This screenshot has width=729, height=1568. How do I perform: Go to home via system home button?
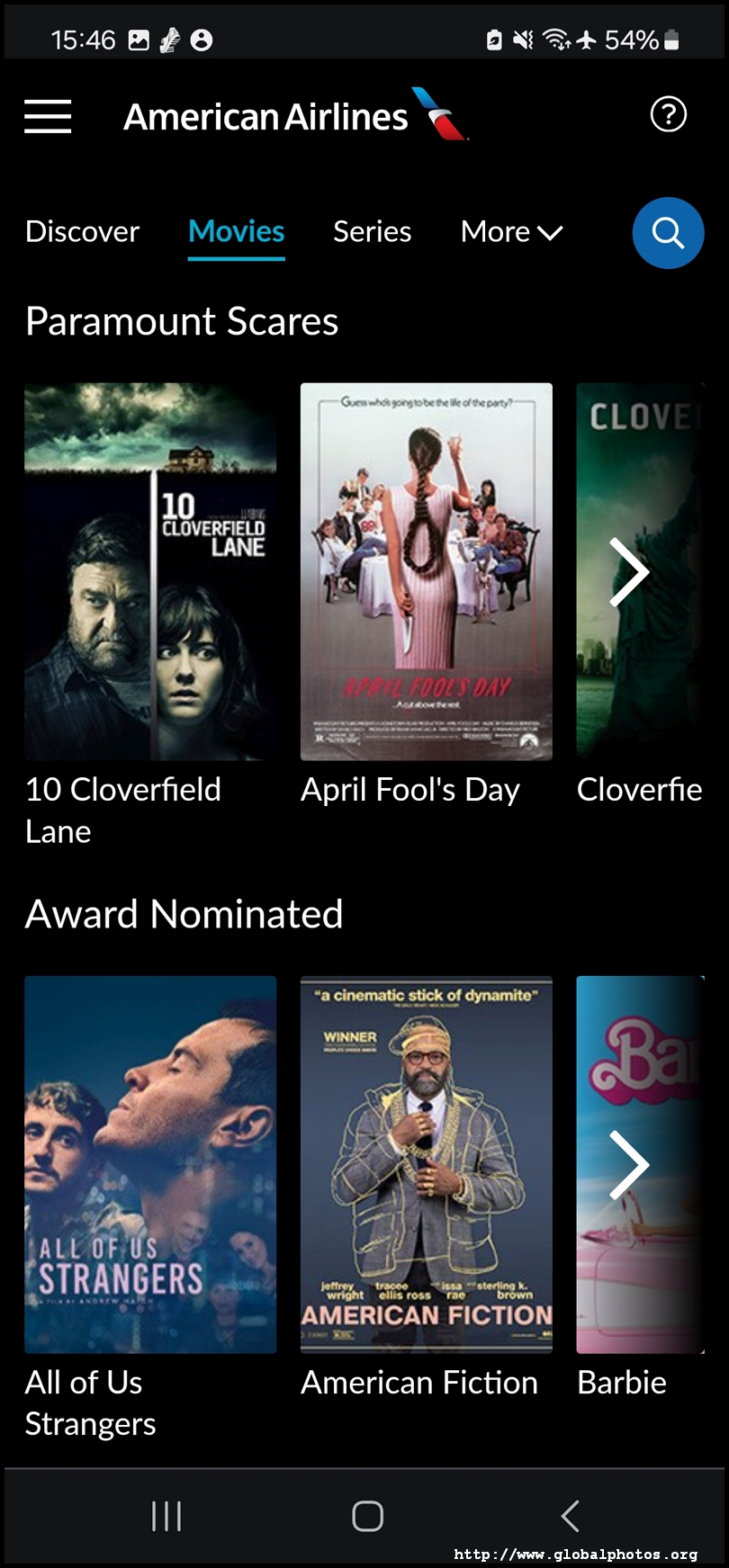367,1516
